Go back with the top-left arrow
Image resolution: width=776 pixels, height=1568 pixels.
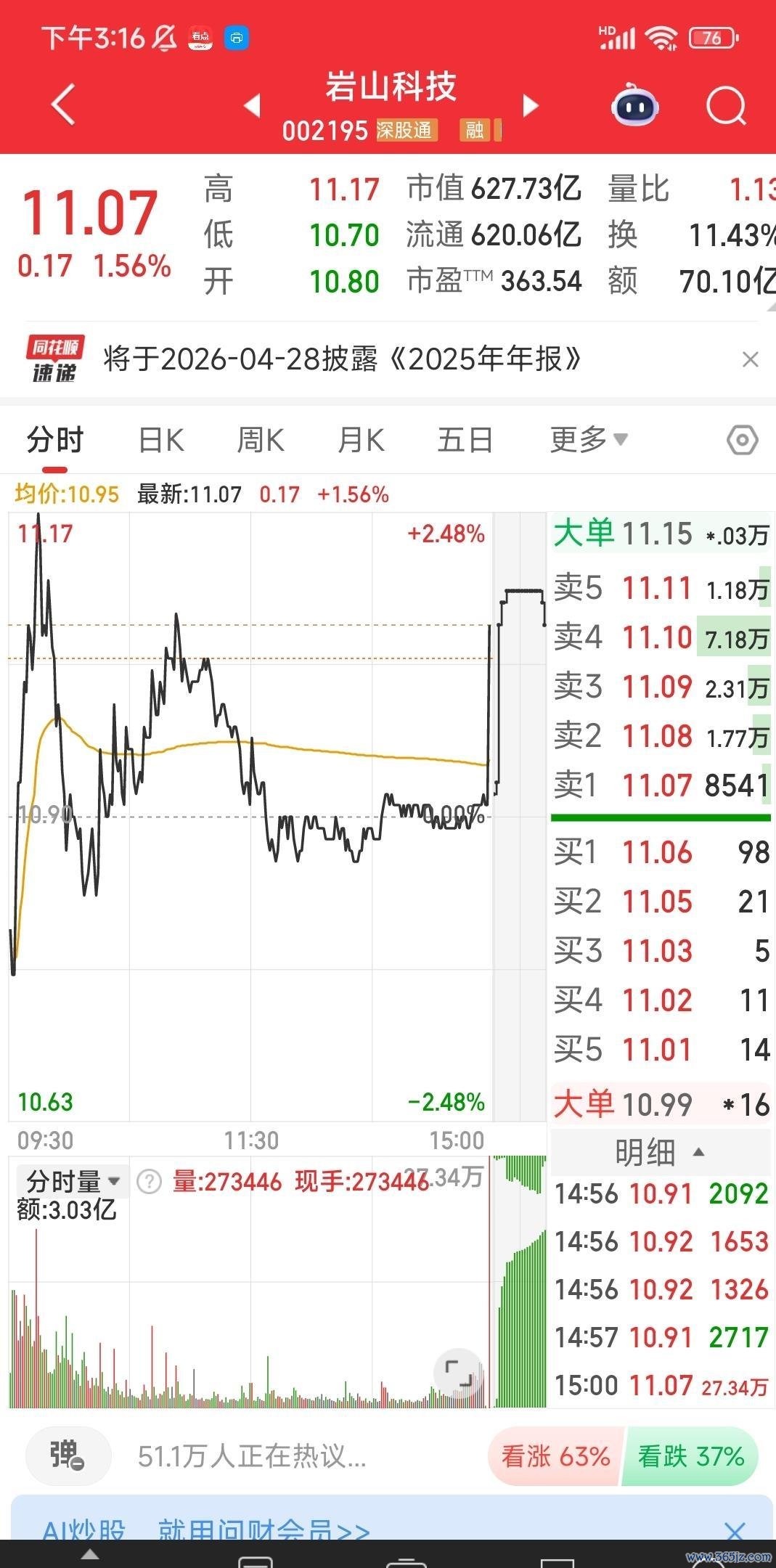point(64,105)
